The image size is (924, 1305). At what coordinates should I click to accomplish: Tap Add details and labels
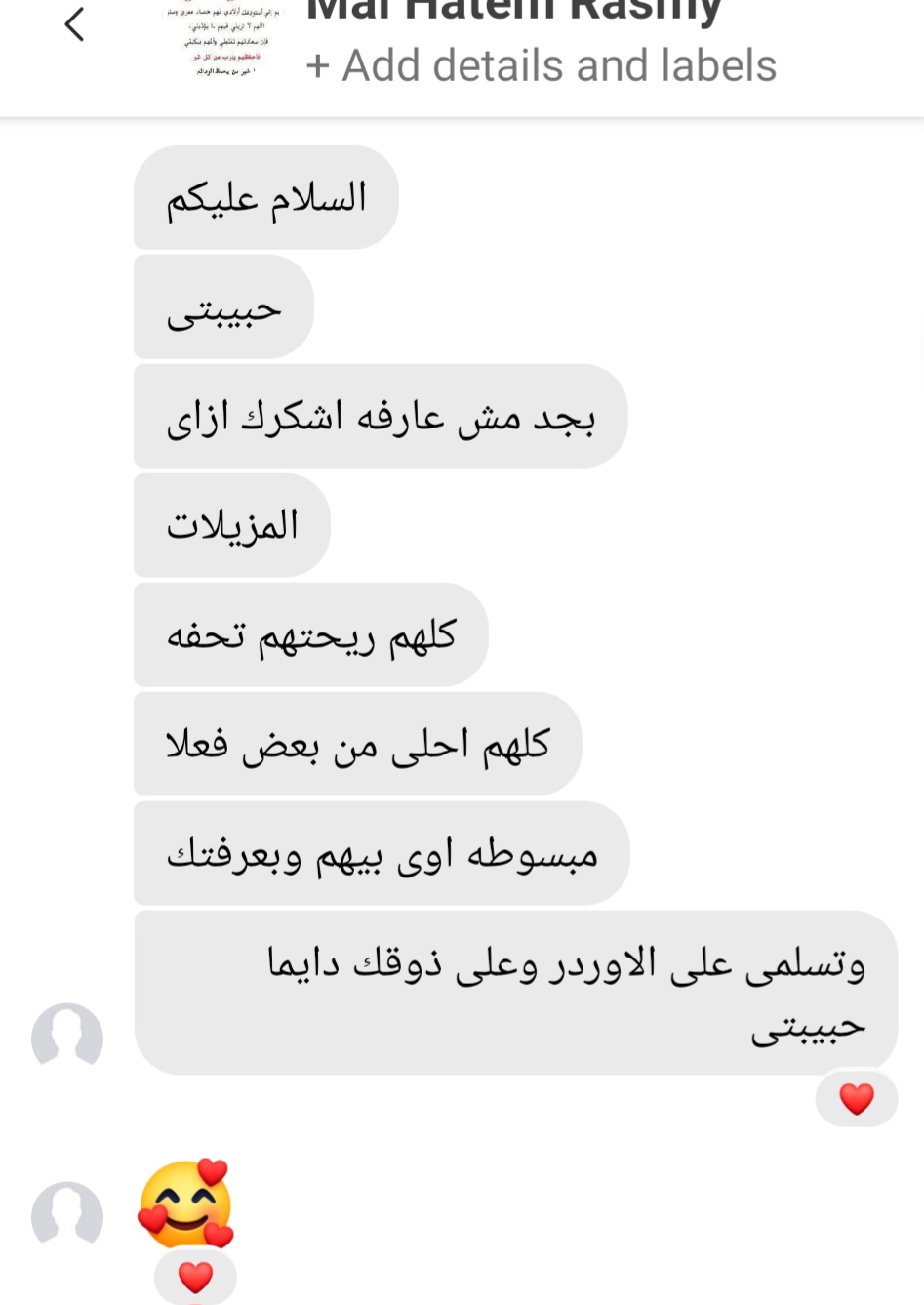[541, 66]
